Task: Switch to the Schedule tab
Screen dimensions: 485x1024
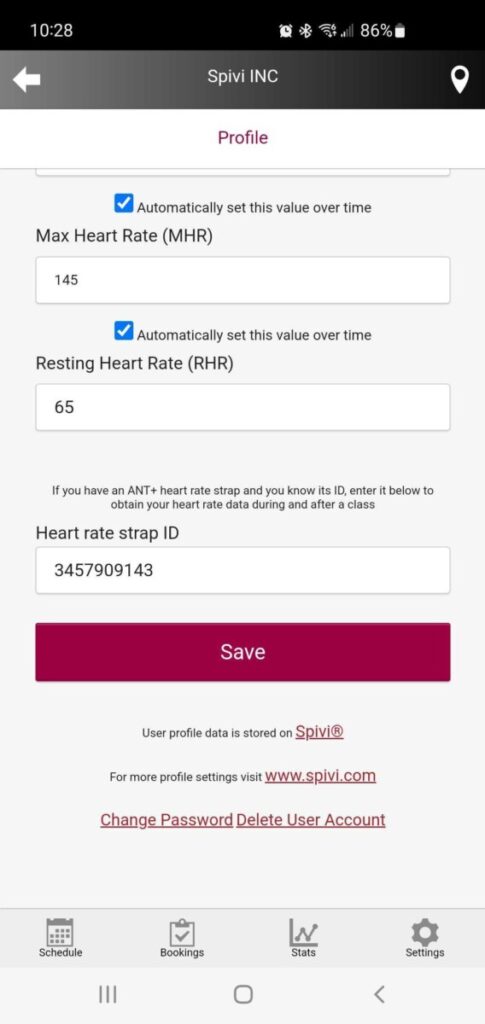Action: click(x=60, y=938)
